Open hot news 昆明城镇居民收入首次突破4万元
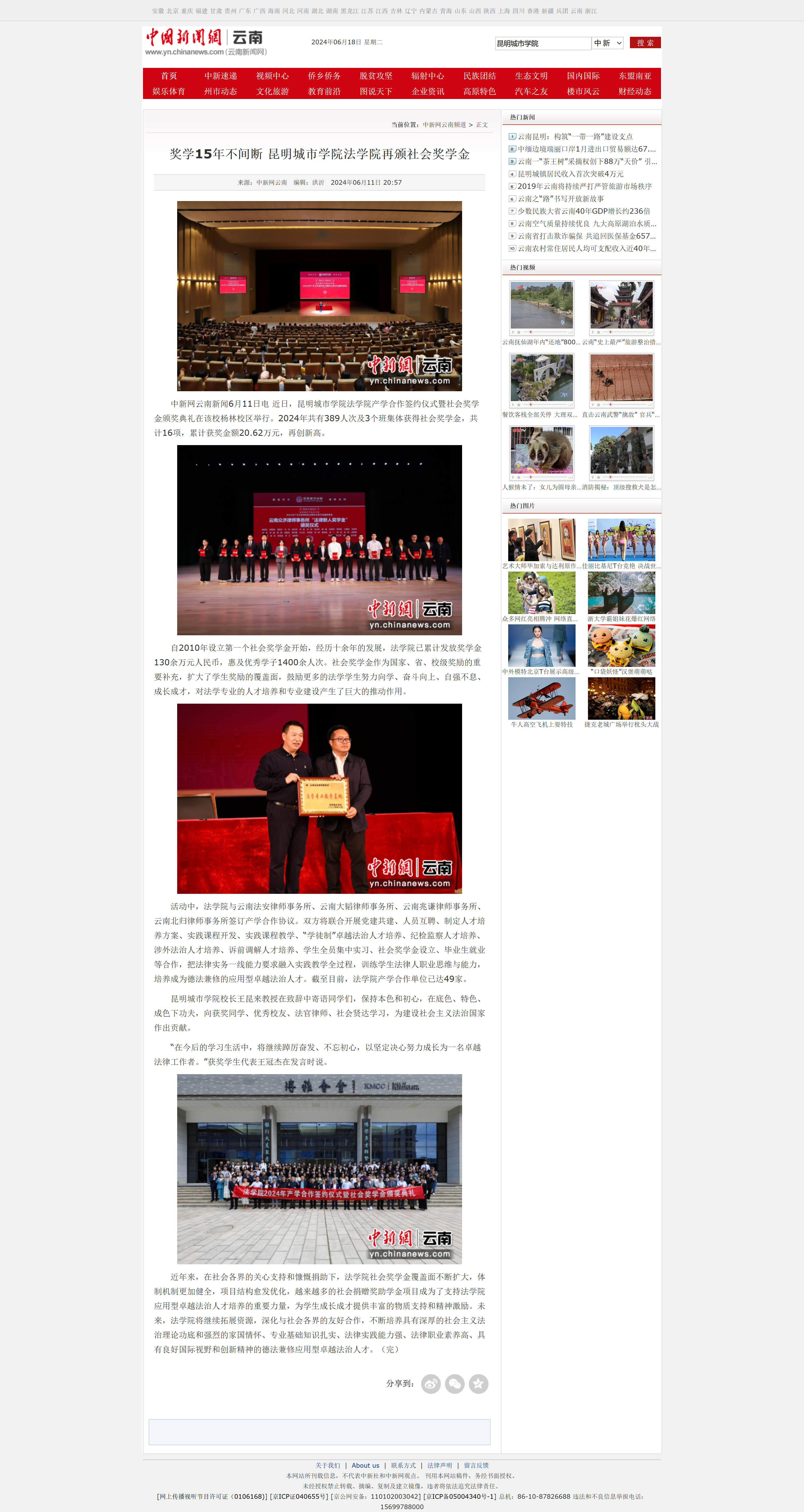This screenshot has height=1512, width=804. pyautogui.click(x=570, y=174)
